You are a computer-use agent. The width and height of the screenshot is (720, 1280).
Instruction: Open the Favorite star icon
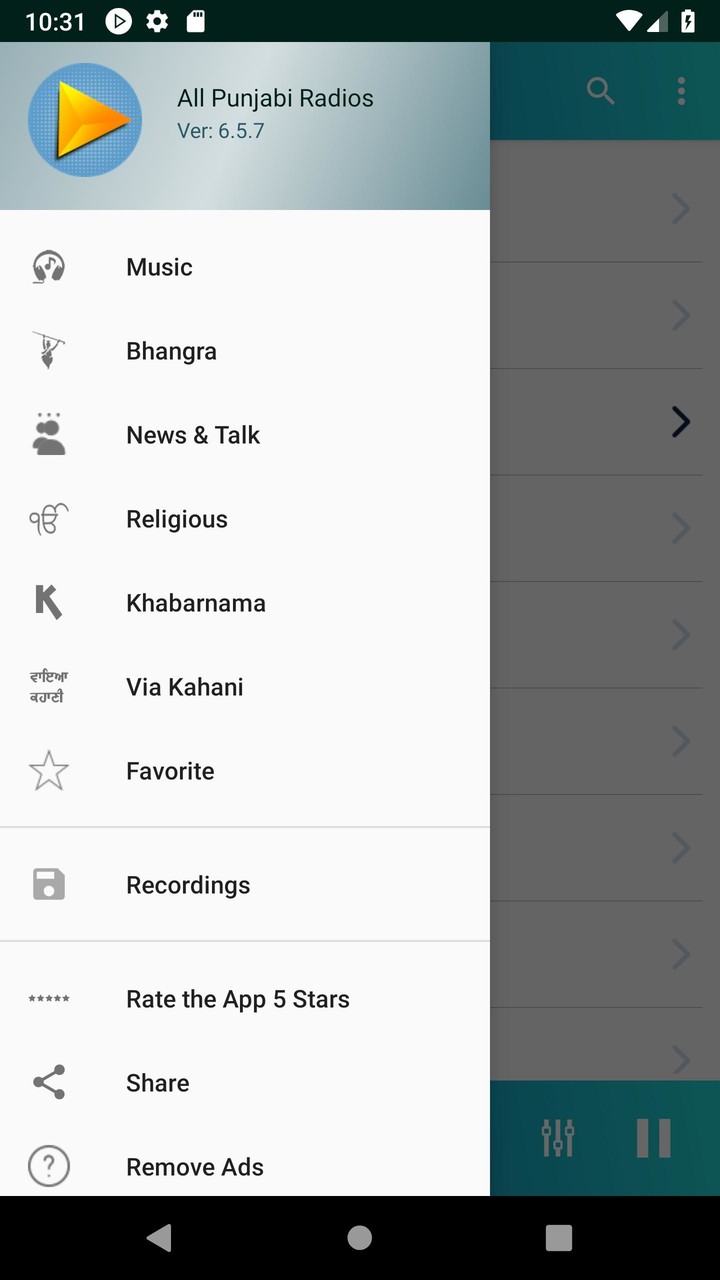click(48, 770)
